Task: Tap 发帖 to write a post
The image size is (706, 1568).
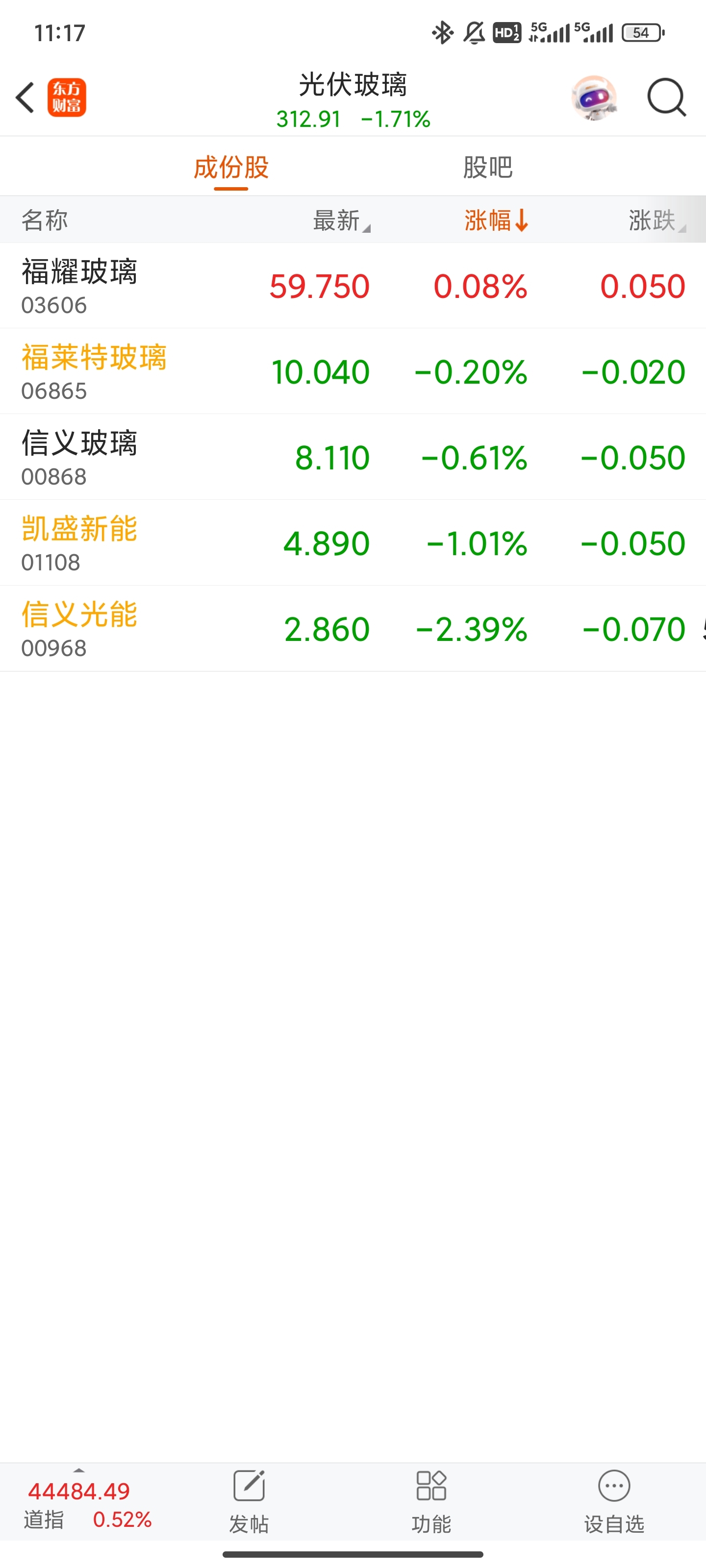Action: 249,1501
